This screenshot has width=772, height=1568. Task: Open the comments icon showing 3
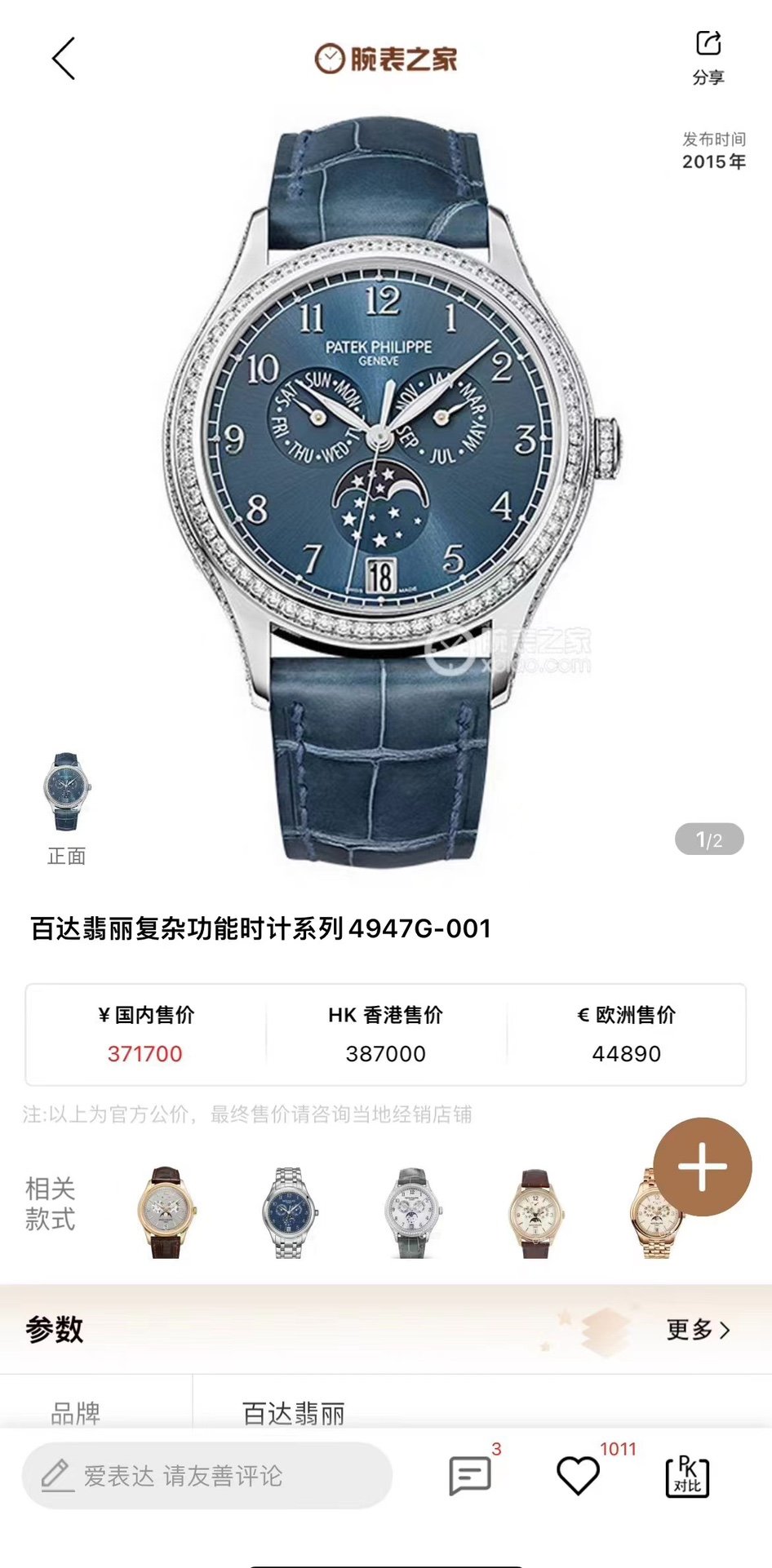click(470, 1475)
